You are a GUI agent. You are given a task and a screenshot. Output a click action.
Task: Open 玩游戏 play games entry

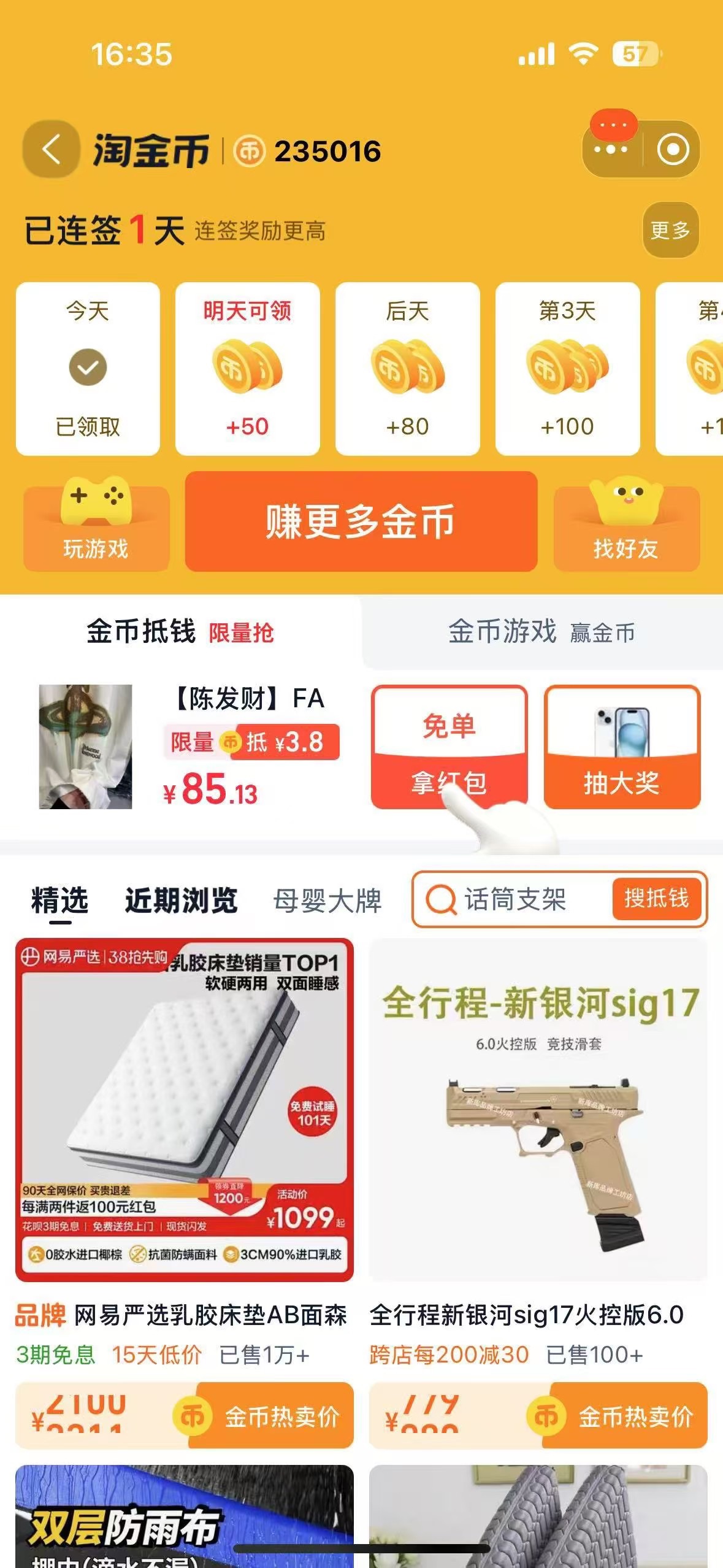(96, 529)
